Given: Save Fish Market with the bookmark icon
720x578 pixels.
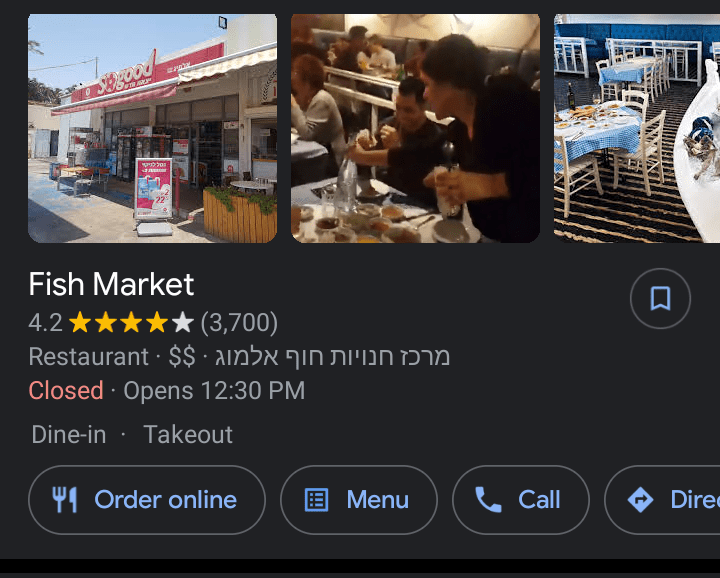Looking at the screenshot, I should 660,298.
